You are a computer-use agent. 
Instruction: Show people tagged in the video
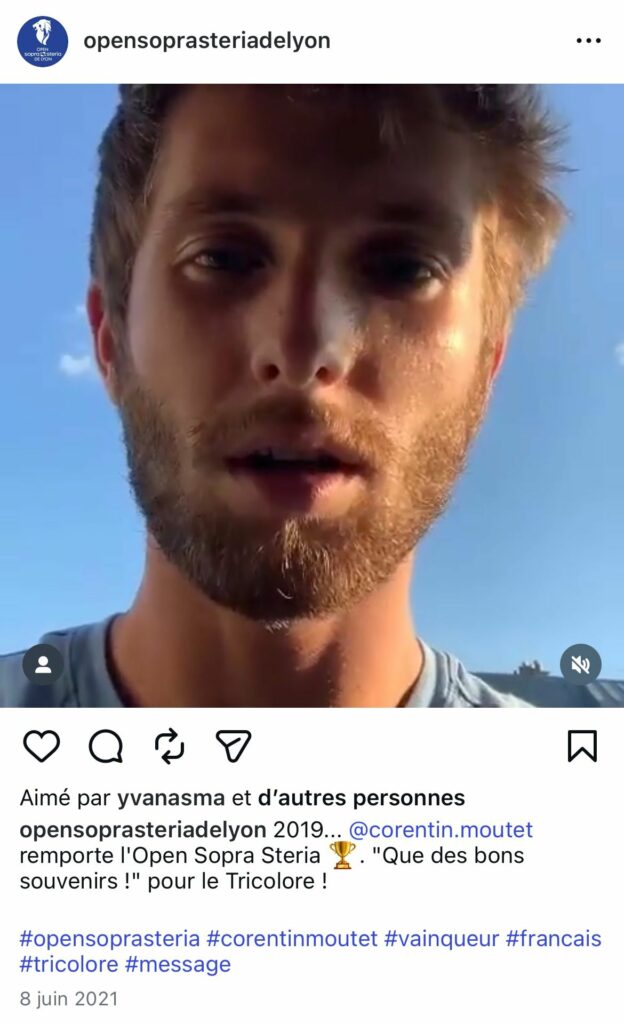tap(43, 664)
